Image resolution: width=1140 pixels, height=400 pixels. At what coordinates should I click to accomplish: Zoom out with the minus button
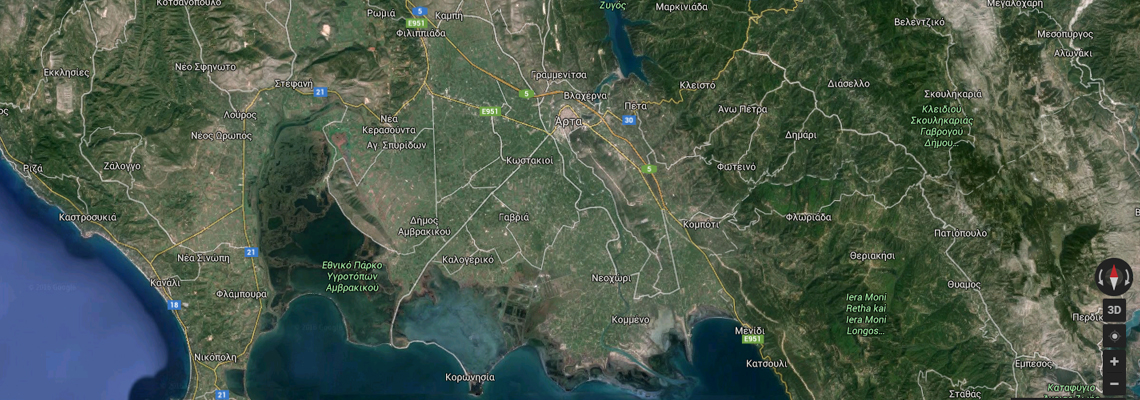(x=1114, y=384)
